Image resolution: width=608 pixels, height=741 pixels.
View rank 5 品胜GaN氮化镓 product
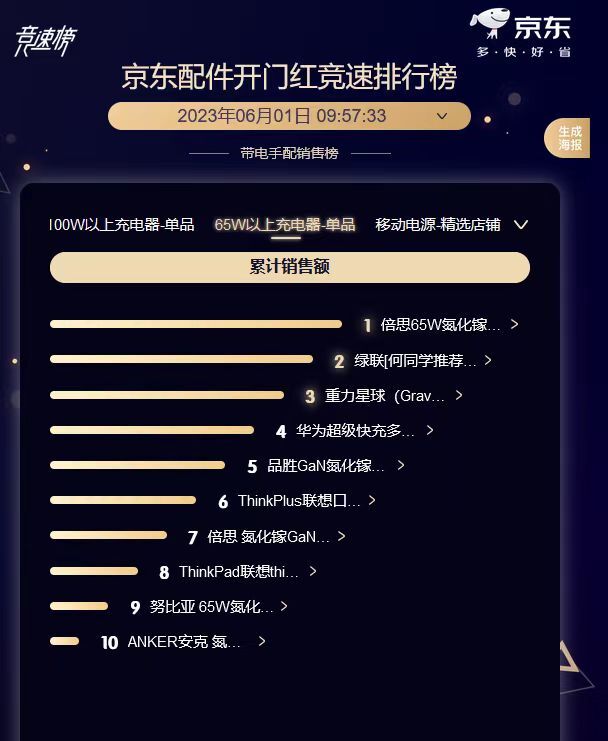point(326,466)
